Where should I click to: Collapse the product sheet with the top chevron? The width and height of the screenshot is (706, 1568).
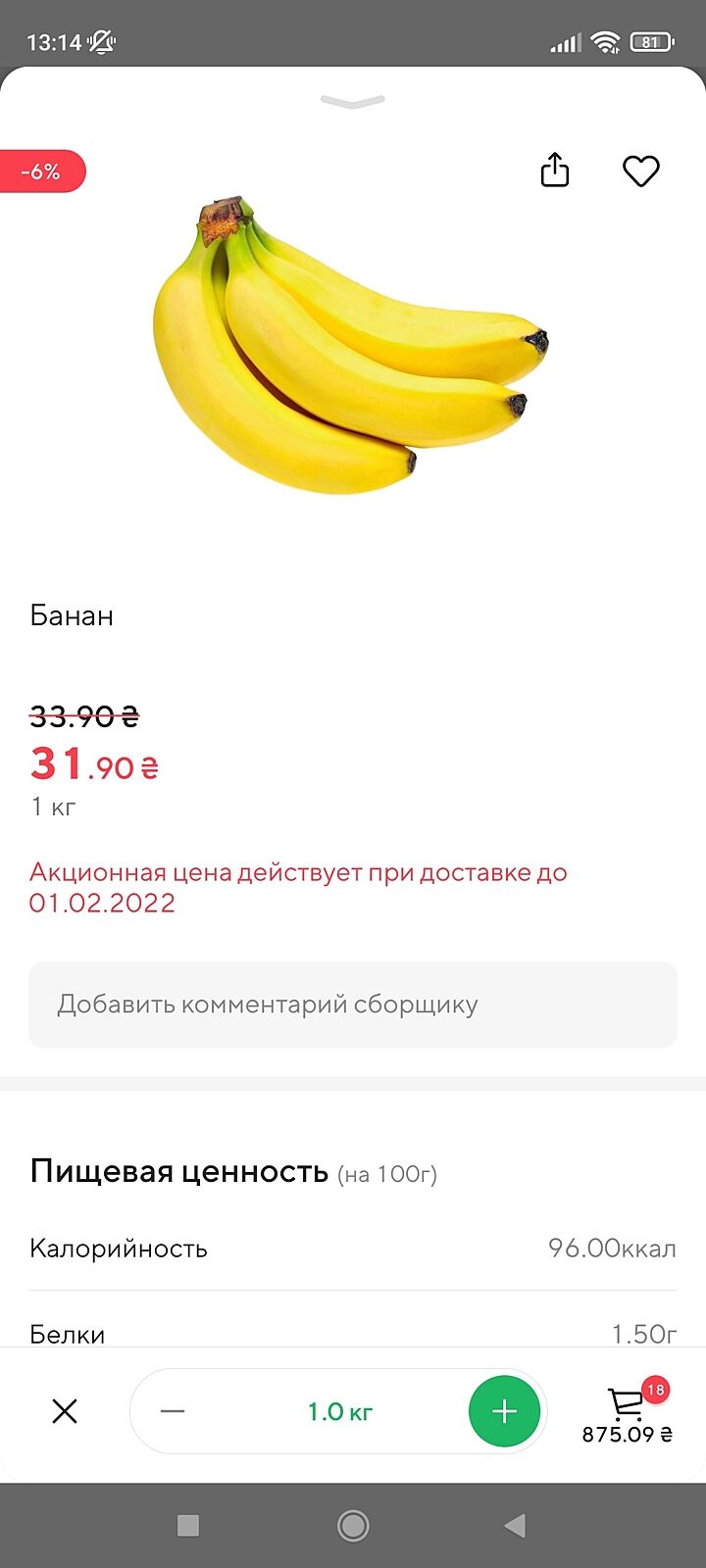(353, 101)
